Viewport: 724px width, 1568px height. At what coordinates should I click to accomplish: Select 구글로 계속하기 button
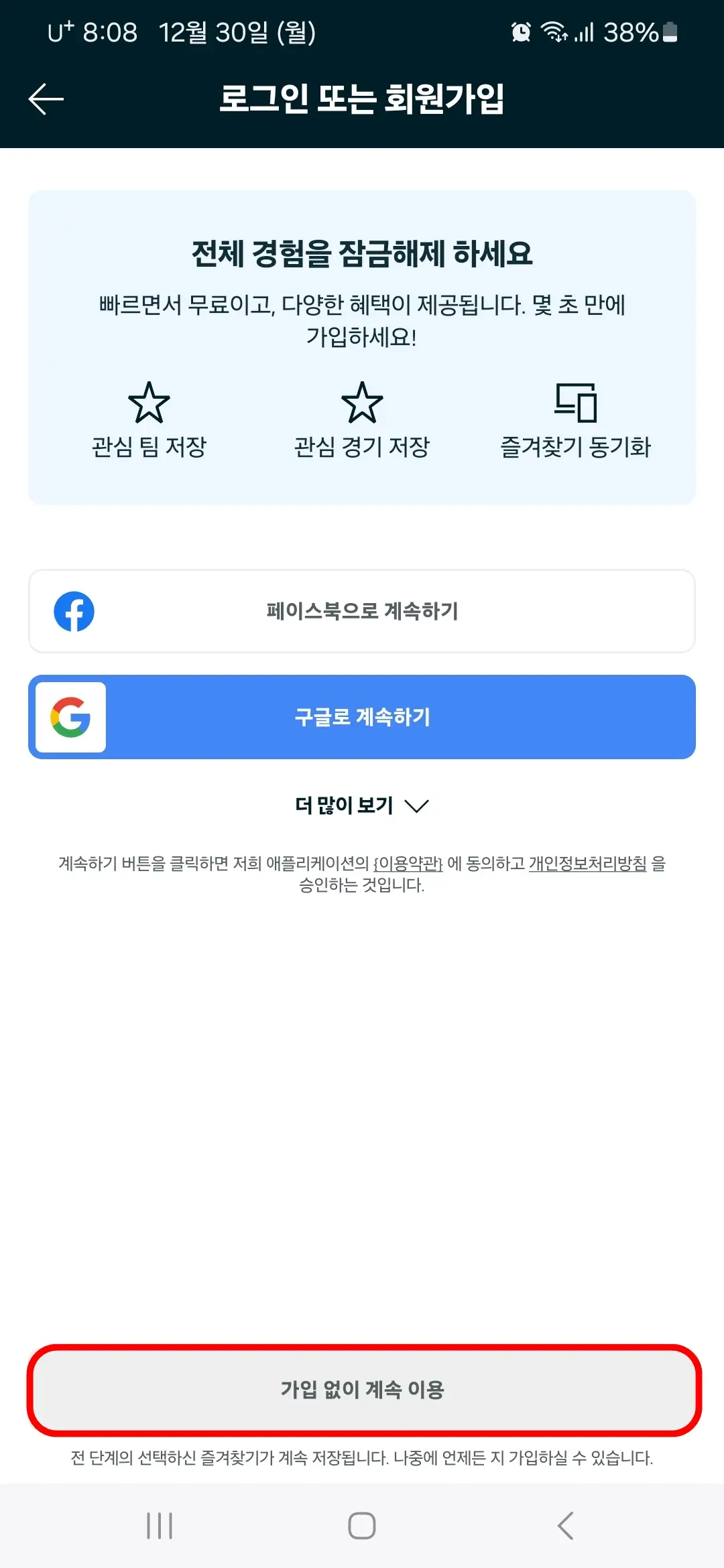click(362, 717)
